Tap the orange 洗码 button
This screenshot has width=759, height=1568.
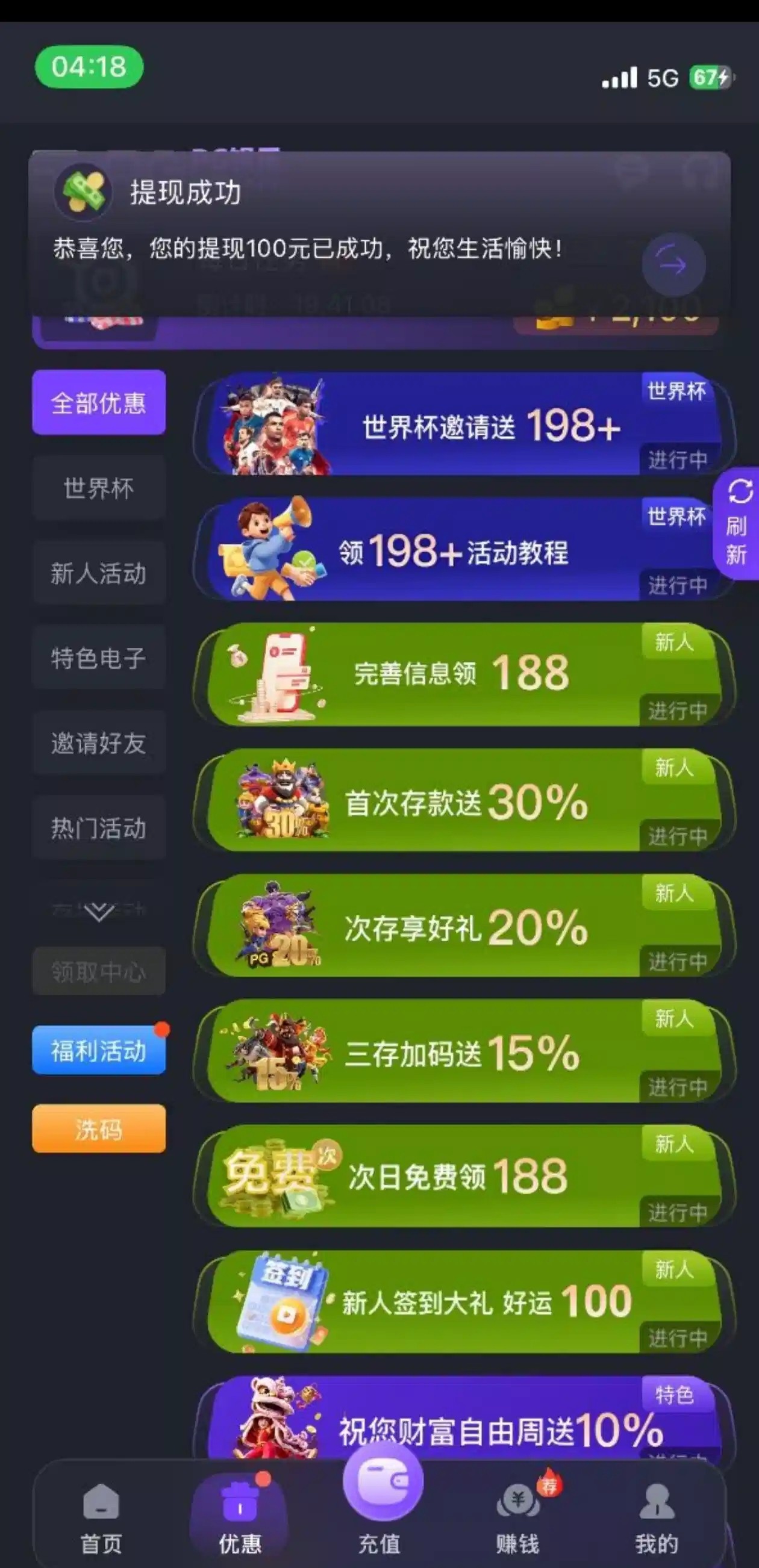(x=99, y=1129)
